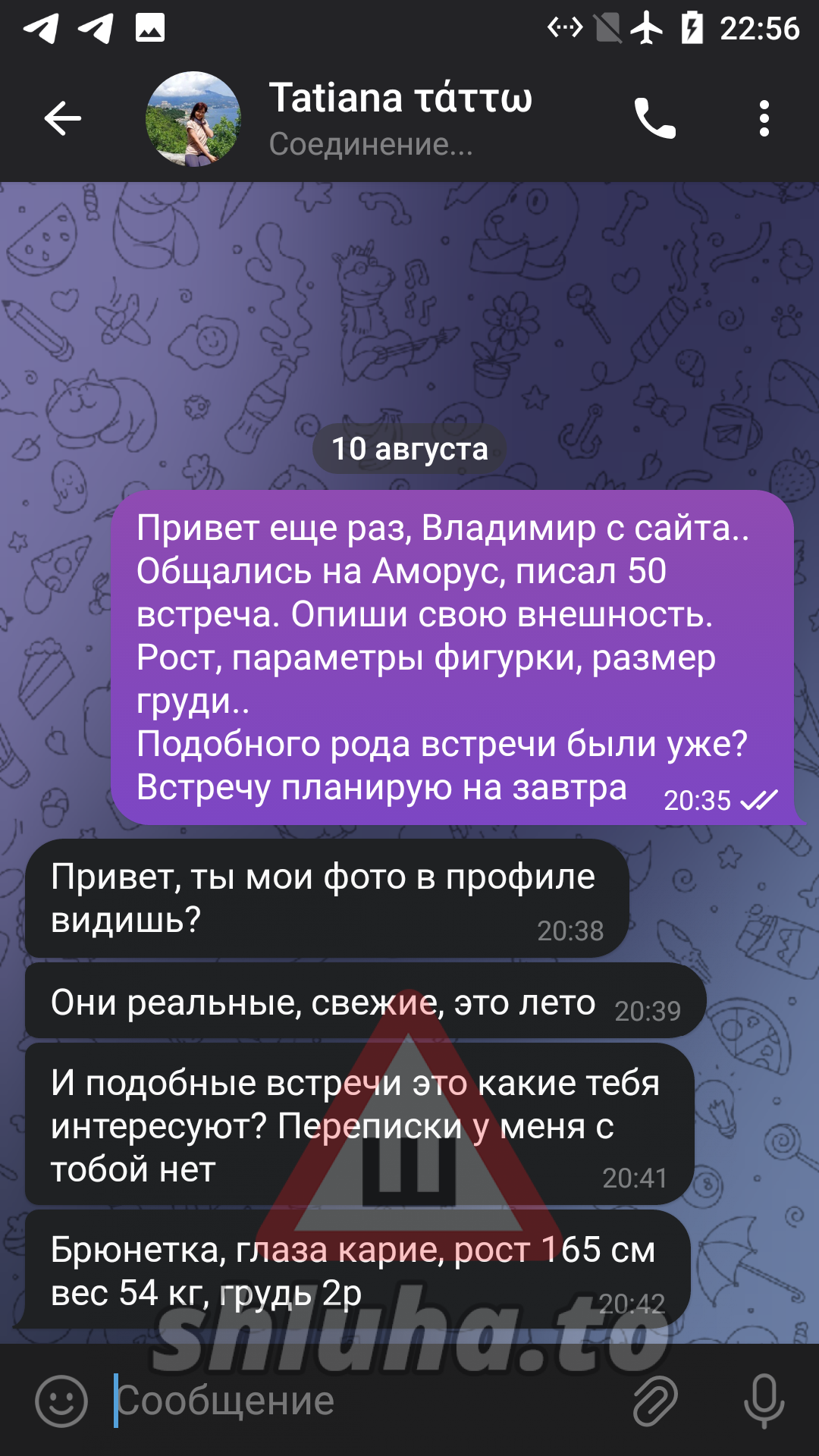Attach a file with the paperclip
The image size is (819, 1456).
point(655,1401)
